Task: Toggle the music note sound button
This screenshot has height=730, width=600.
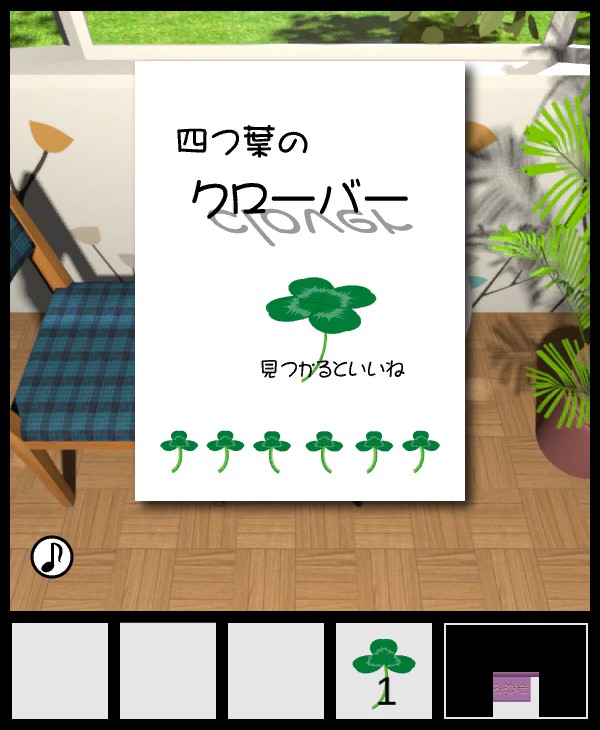Action: [52, 557]
